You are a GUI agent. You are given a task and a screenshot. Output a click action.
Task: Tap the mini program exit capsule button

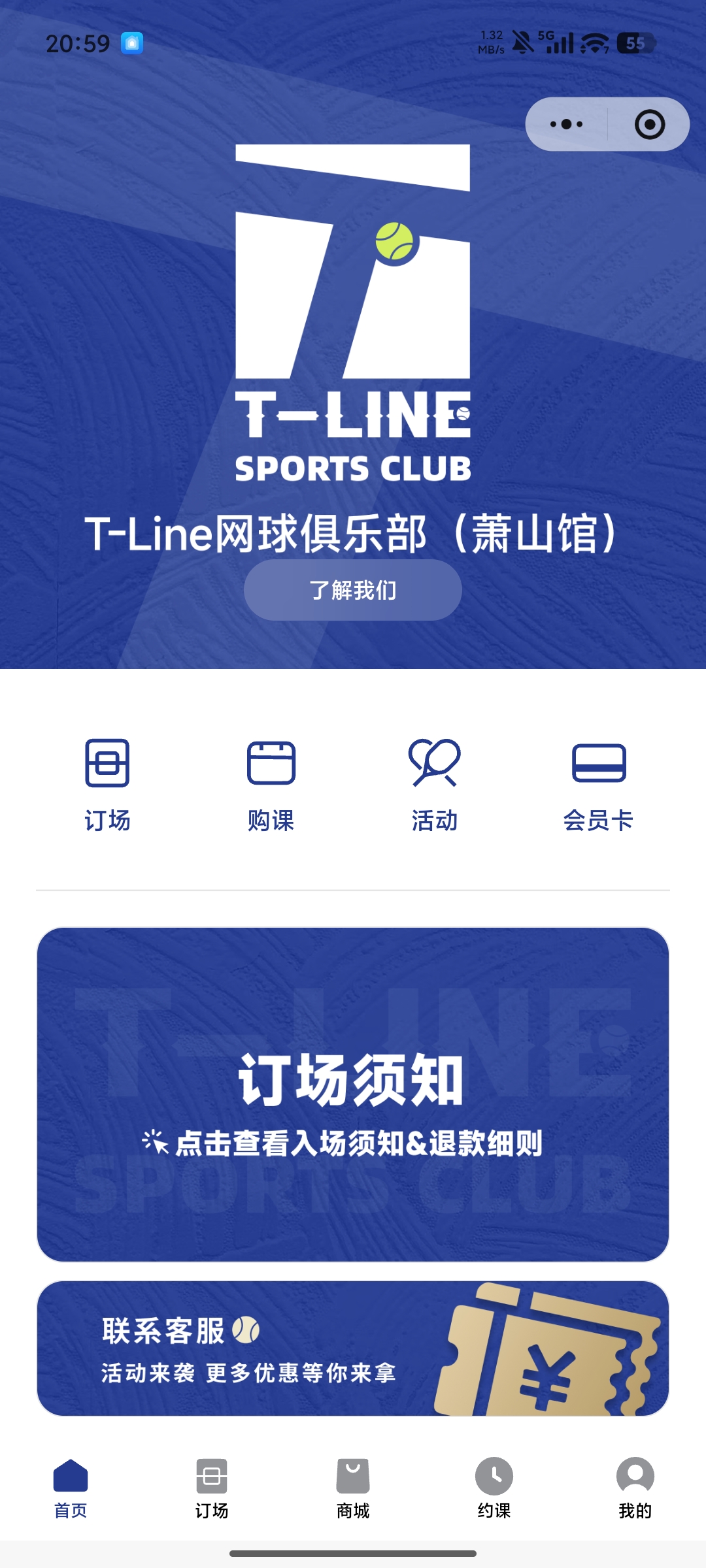click(x=648, y=124)
